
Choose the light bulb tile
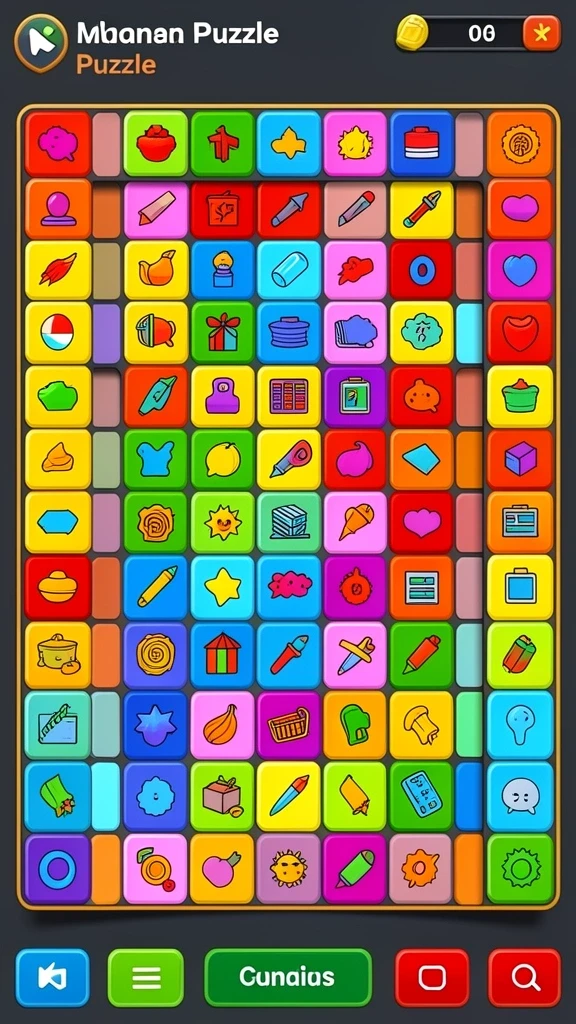520,725
